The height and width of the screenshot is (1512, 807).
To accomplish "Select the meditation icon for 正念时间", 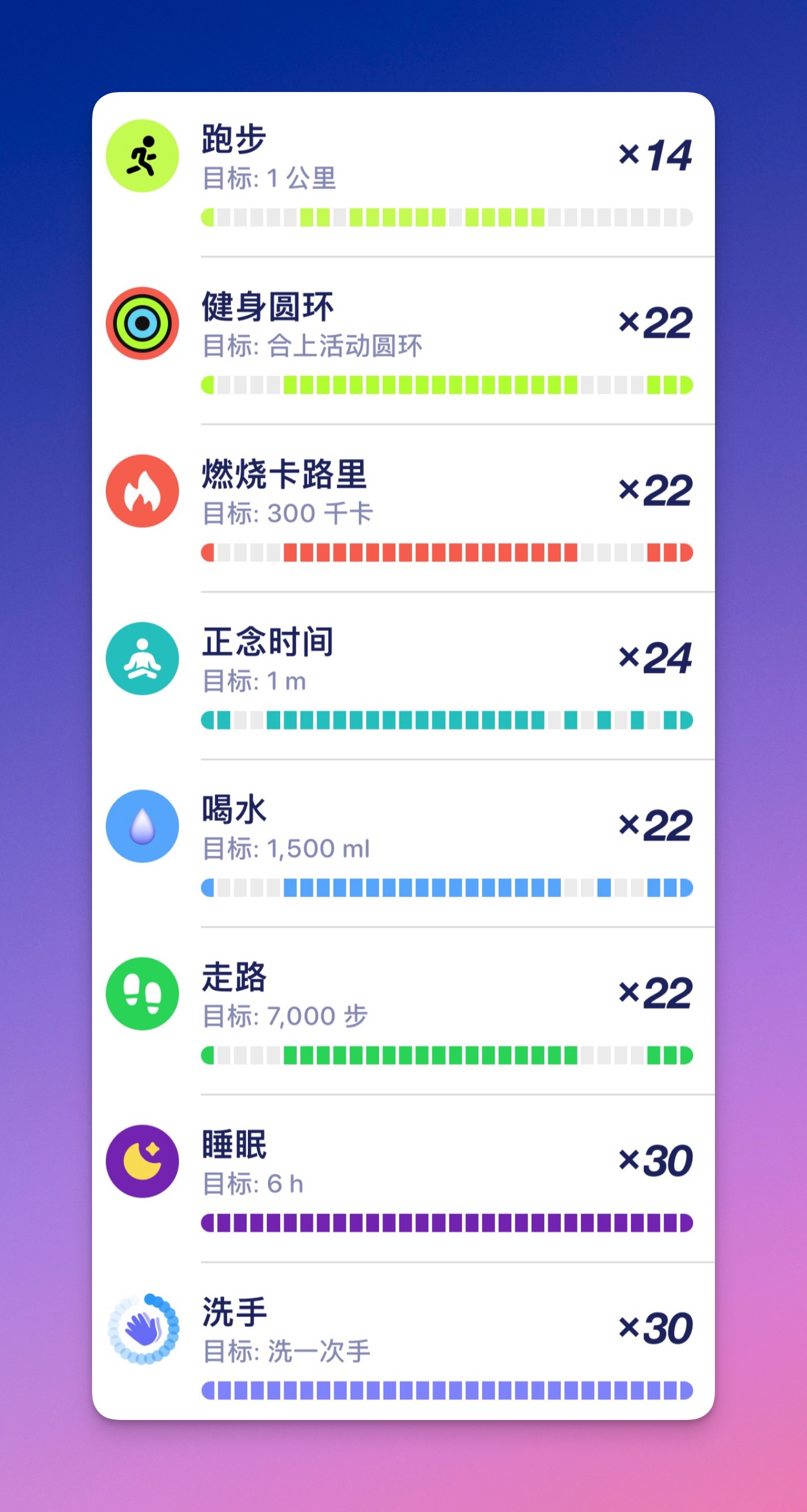I will [142, 659].
